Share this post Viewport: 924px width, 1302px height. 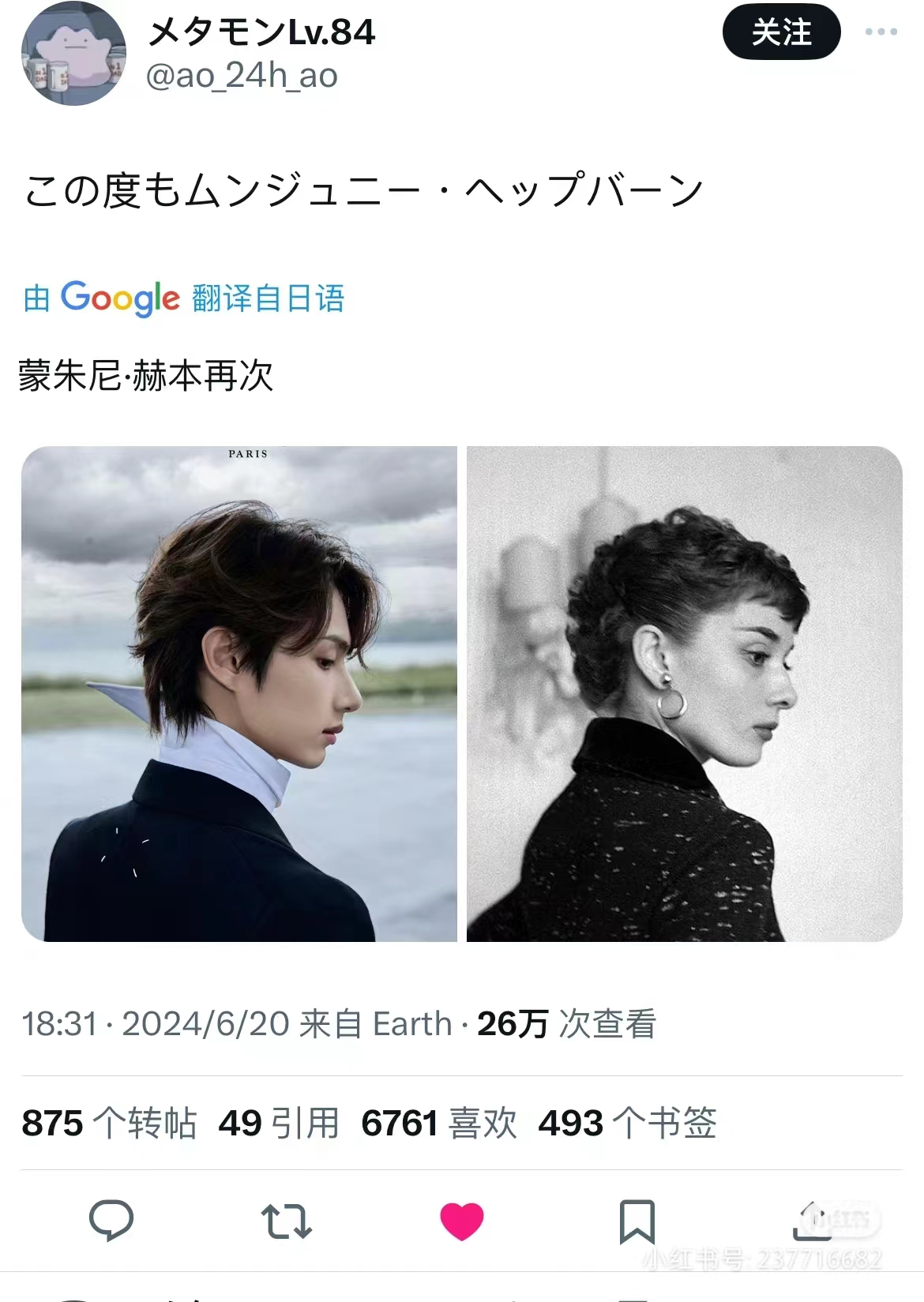click(x=812, y=1221)
